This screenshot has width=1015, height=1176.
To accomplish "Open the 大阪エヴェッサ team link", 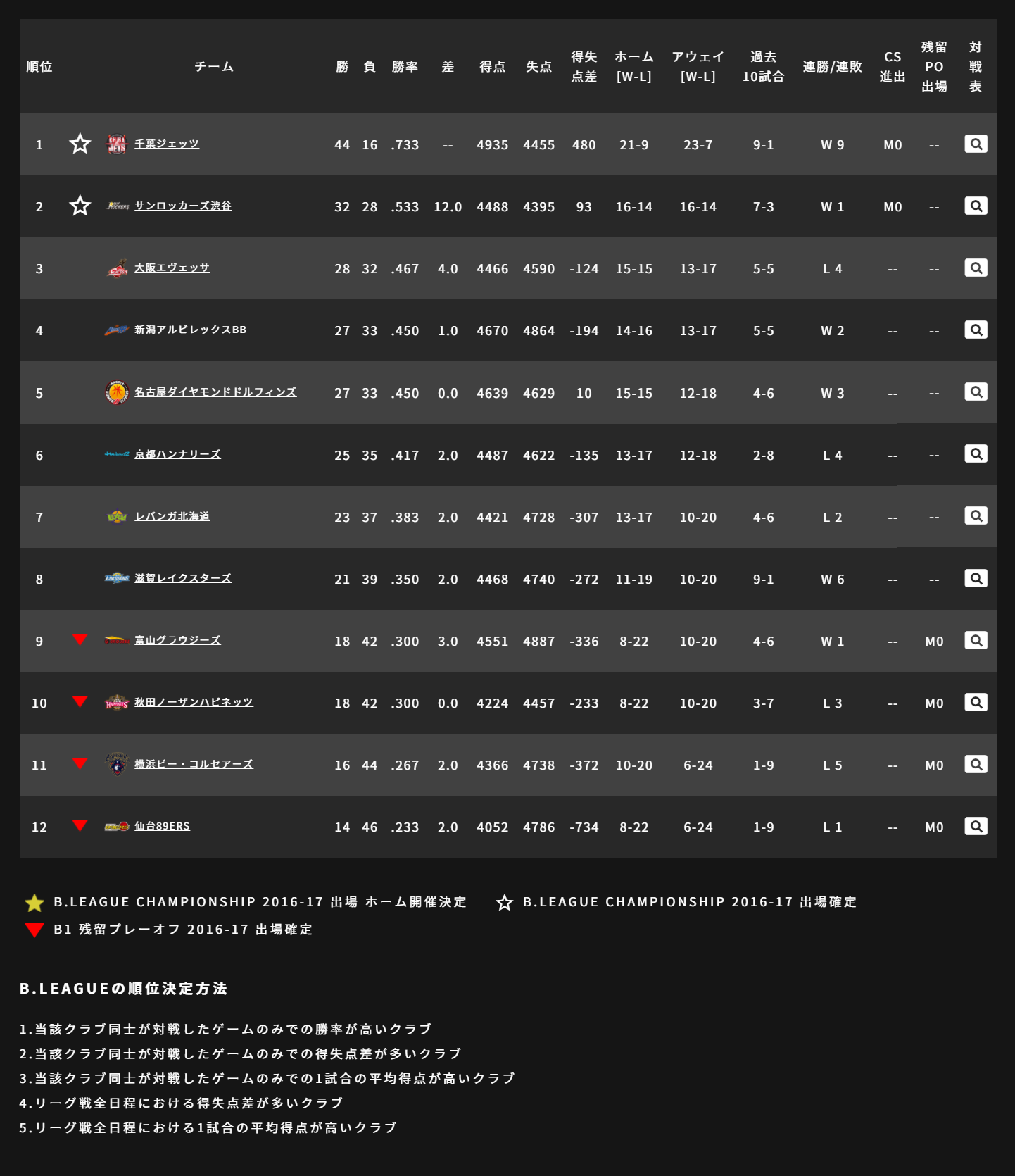I will pos(172,268).
